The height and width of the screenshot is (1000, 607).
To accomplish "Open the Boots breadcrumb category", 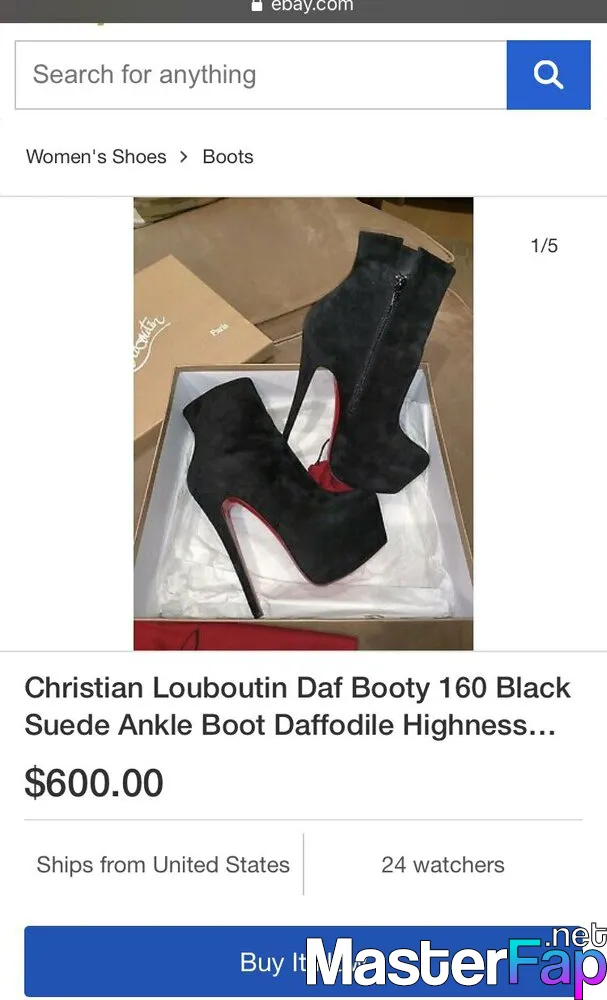I will [x=228, y=157].
